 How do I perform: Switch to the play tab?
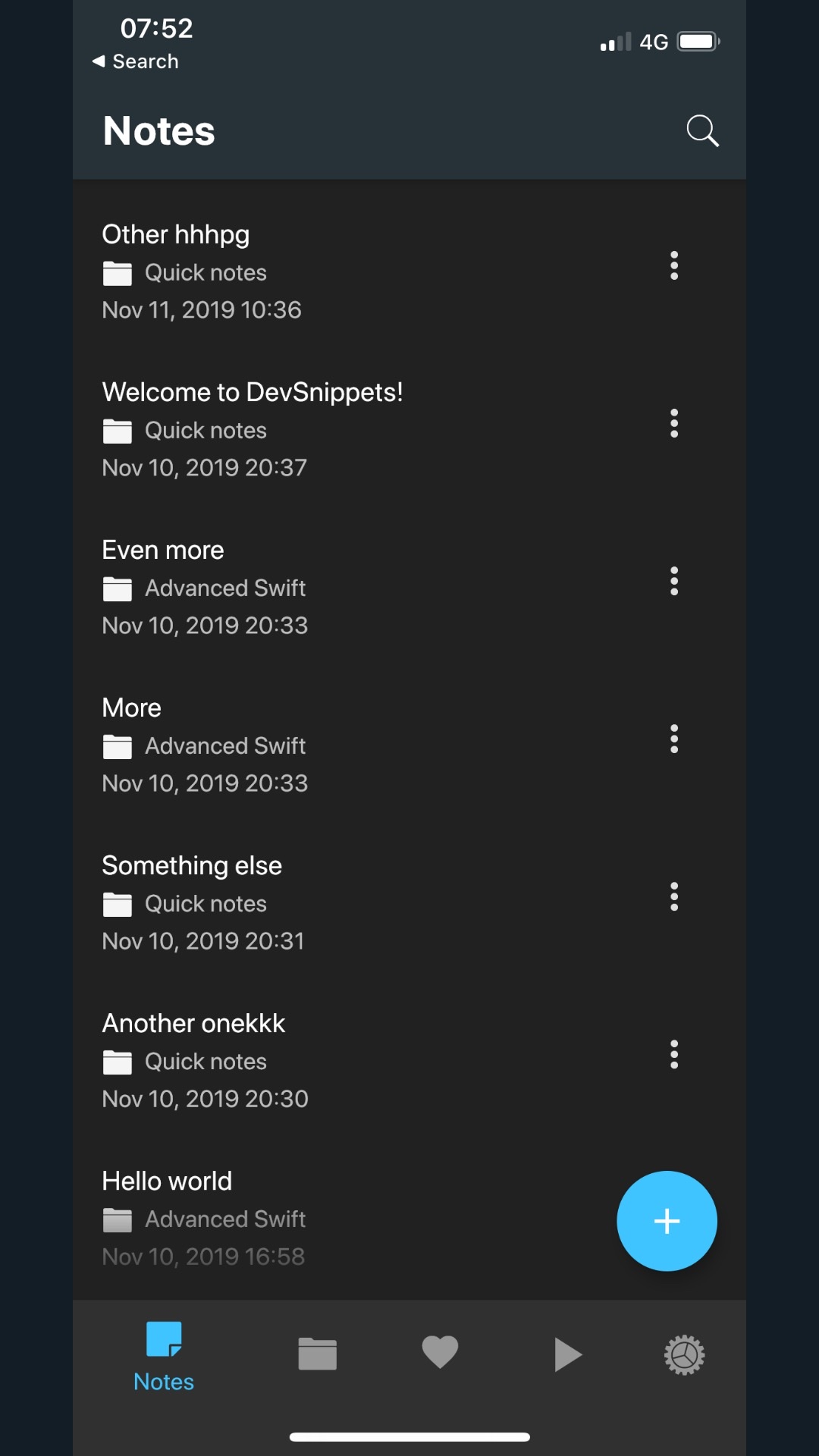tap(567, 1354)
